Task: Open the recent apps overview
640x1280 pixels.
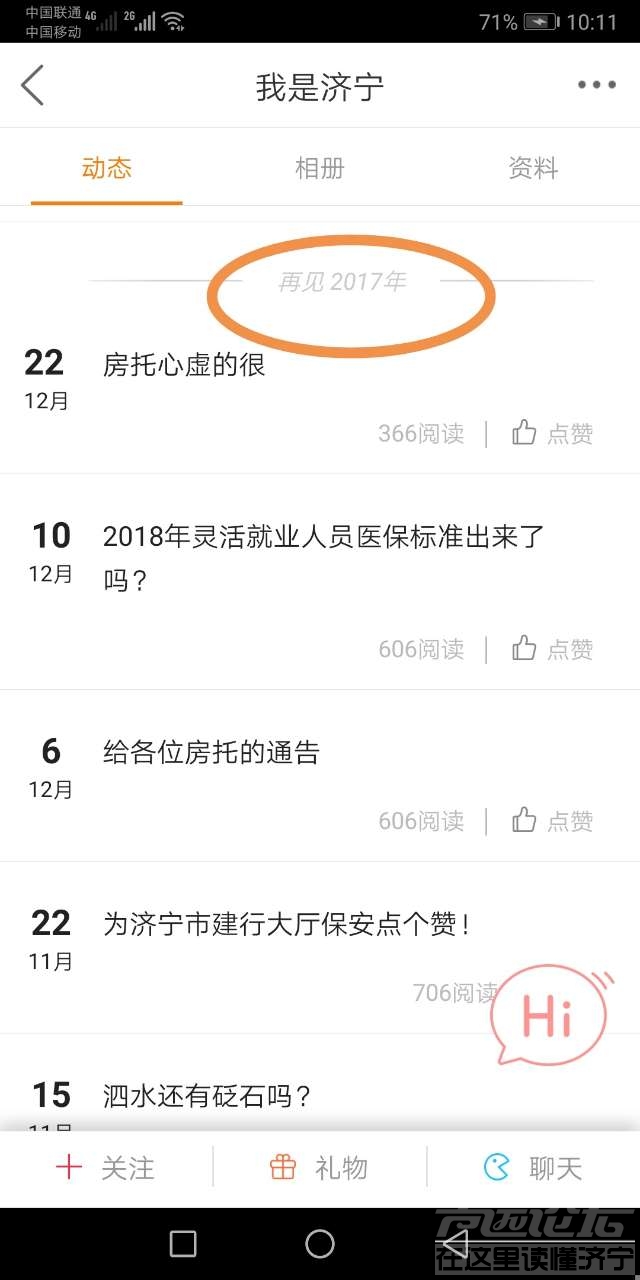Action: pos(183,1244)
